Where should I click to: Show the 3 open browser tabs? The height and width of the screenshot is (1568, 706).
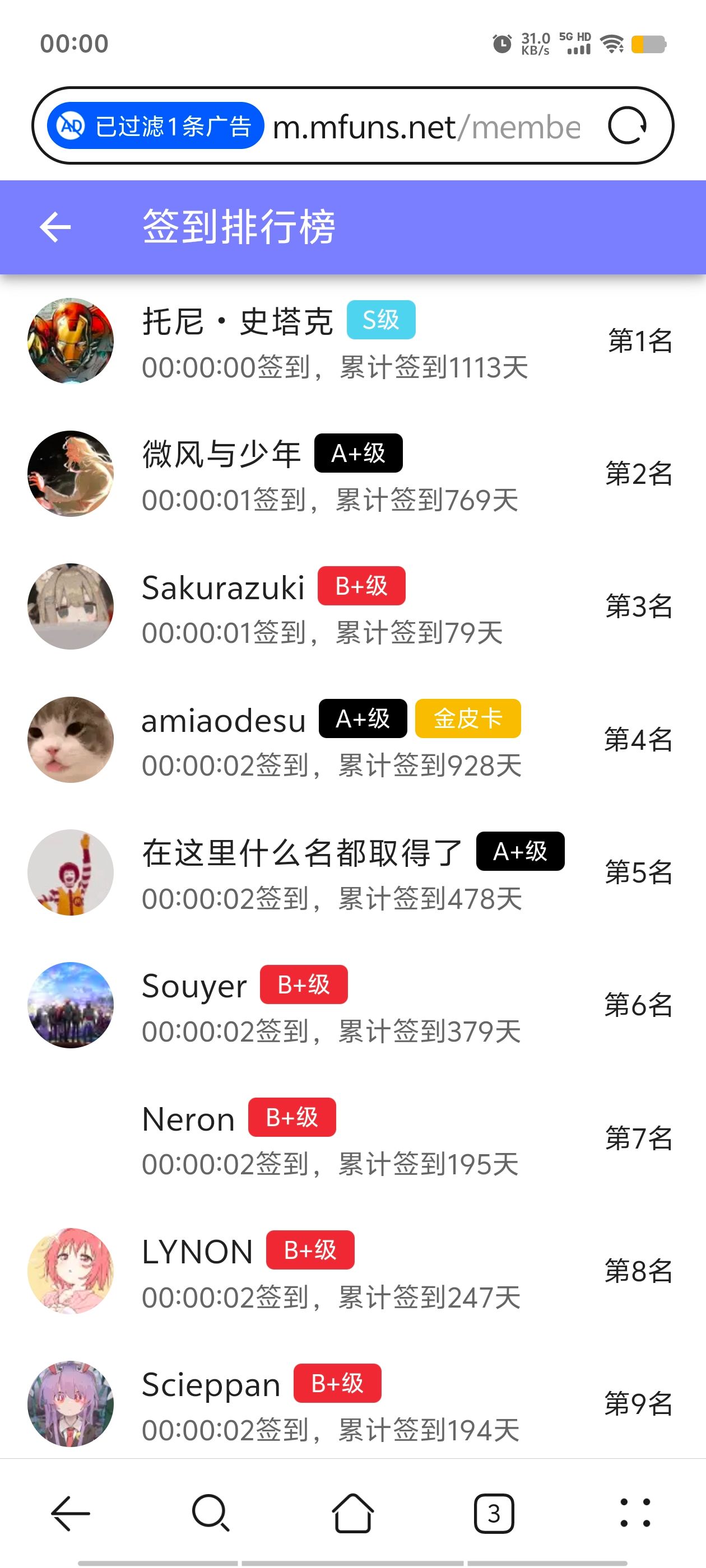(x=494, y=1513)
